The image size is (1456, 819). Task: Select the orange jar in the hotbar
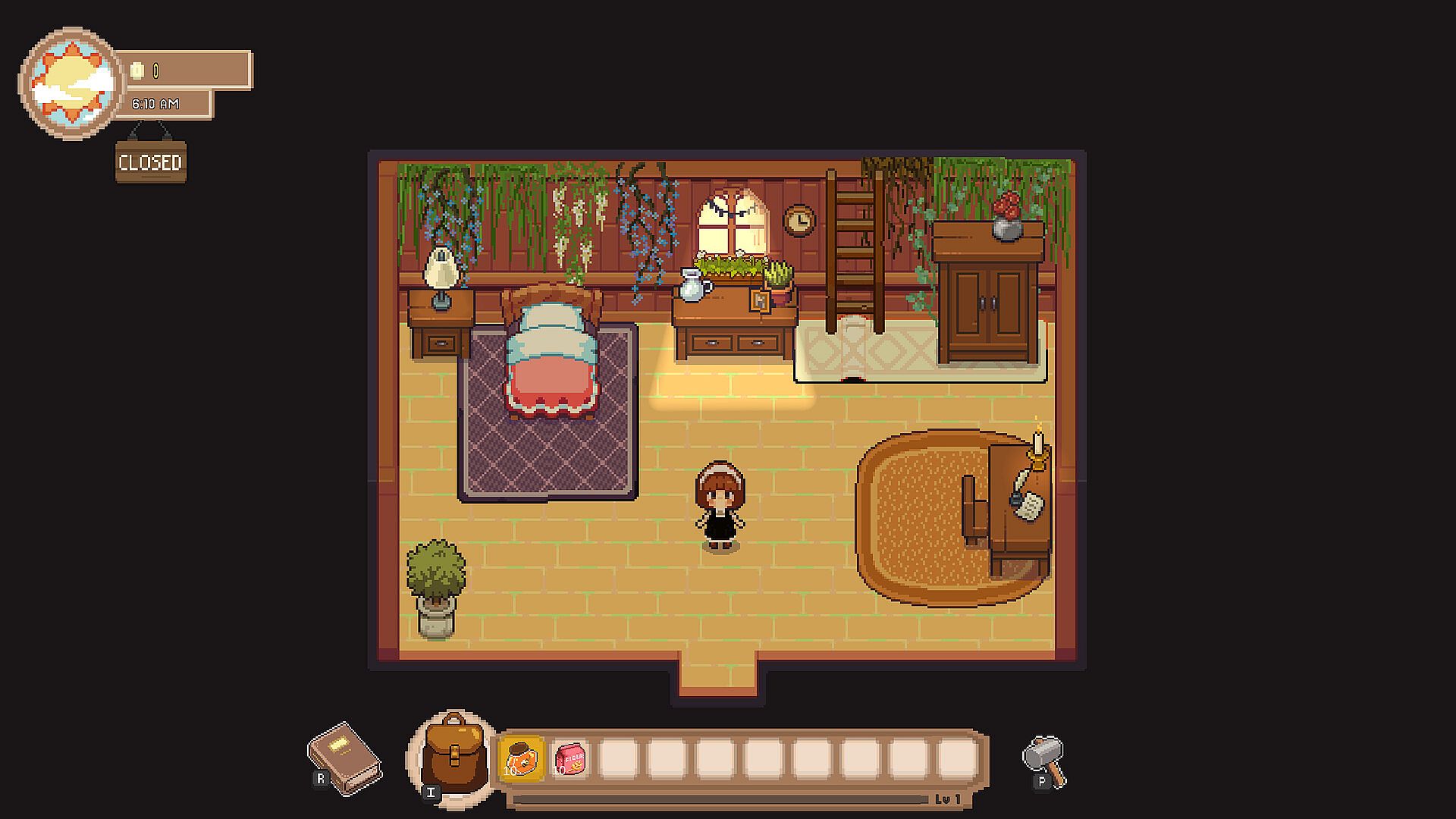click(x=522, y=759)
